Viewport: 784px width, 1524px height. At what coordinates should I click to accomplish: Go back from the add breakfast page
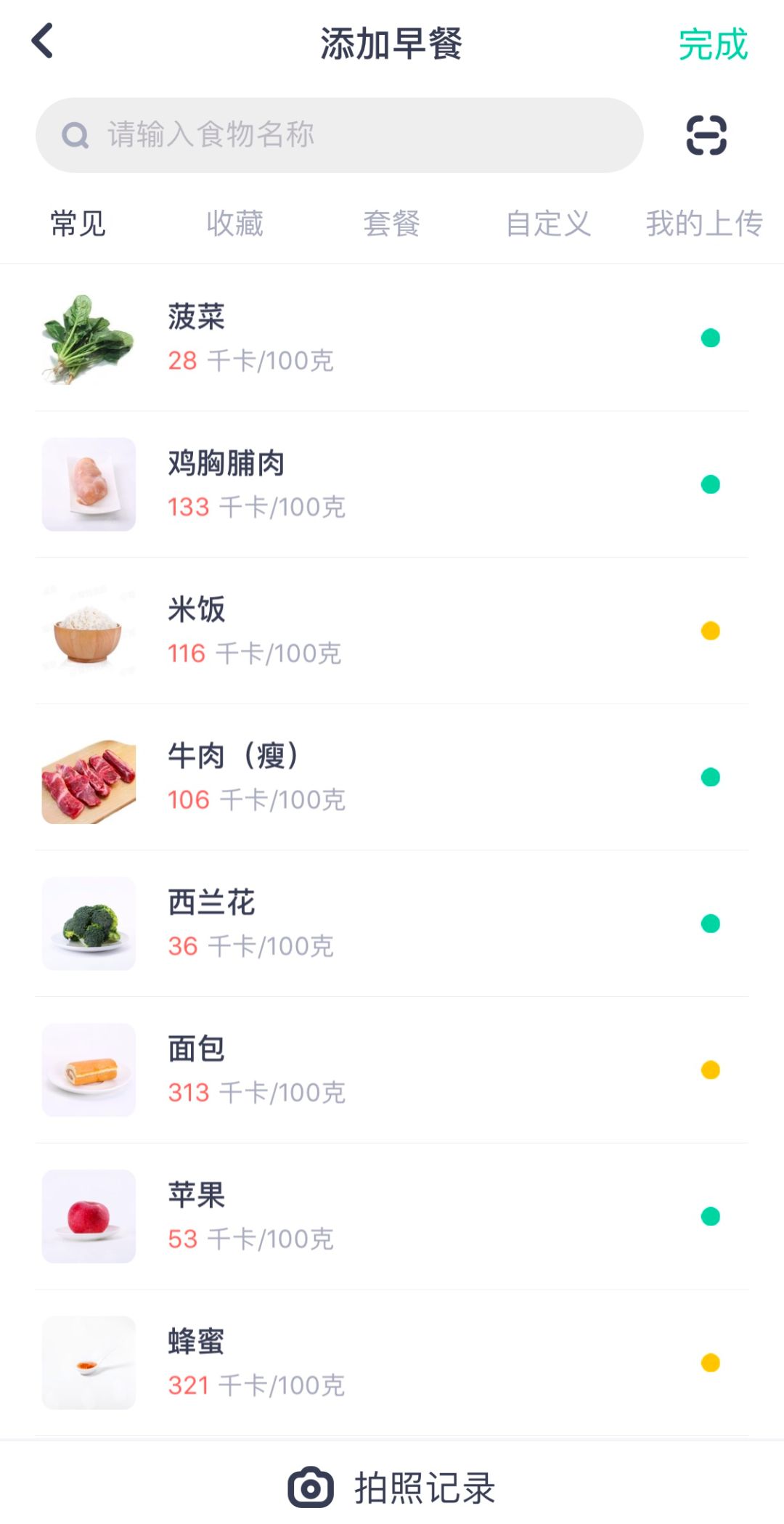coord(43,41)
